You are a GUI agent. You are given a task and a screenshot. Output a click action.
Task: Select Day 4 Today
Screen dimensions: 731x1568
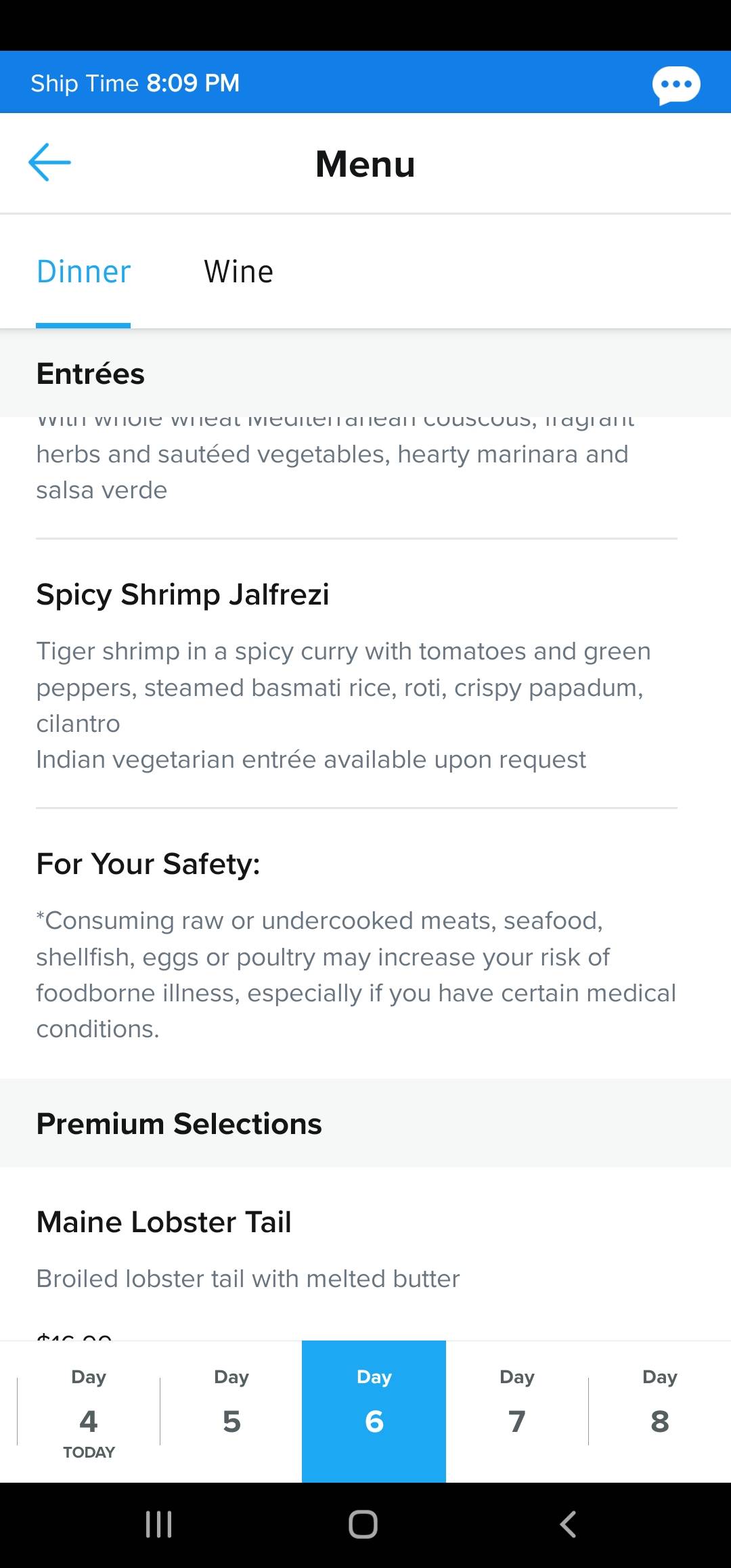point(89,1412)
